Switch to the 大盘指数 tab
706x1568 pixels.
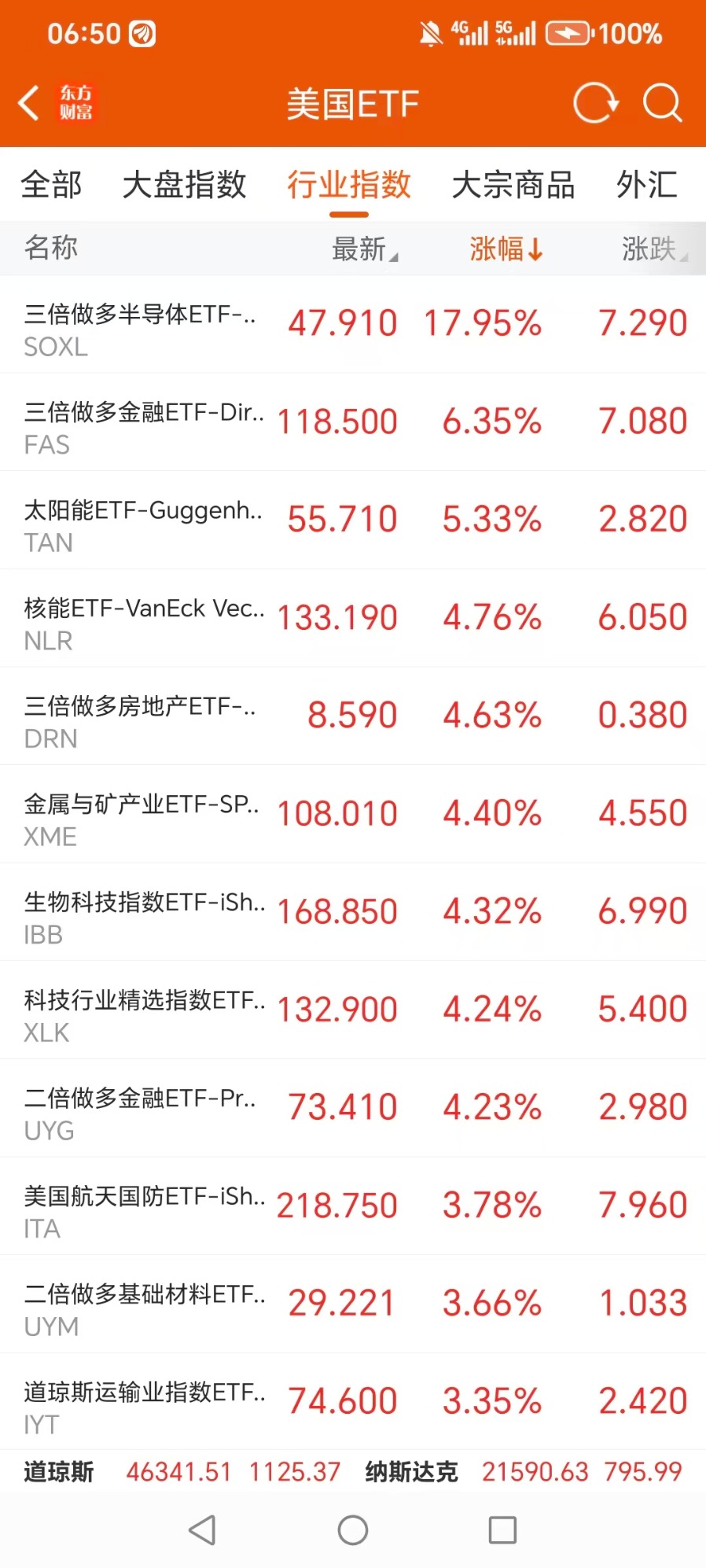pyautogui.click(x=185, y=186)
